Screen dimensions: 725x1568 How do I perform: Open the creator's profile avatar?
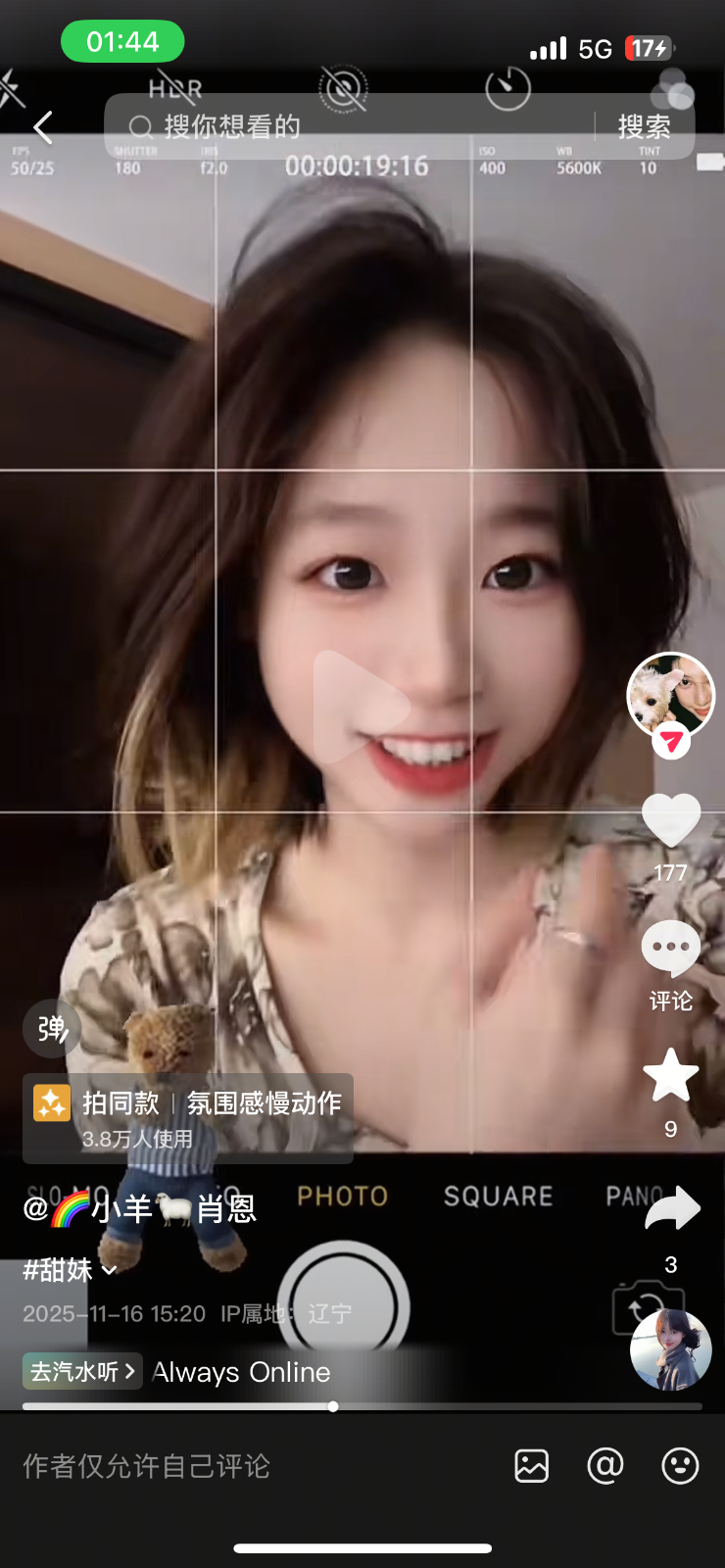670,694
